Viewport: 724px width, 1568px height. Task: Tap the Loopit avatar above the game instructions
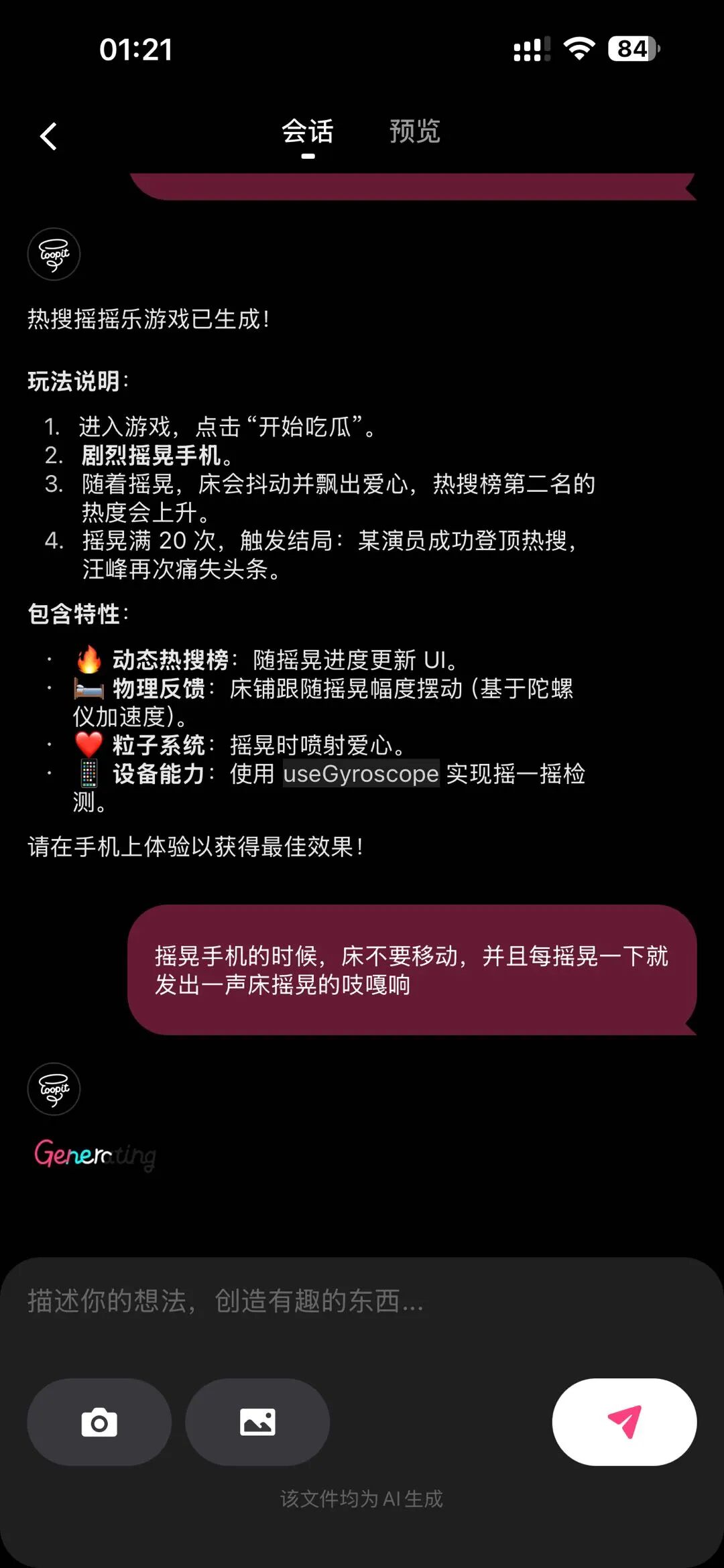54,255
